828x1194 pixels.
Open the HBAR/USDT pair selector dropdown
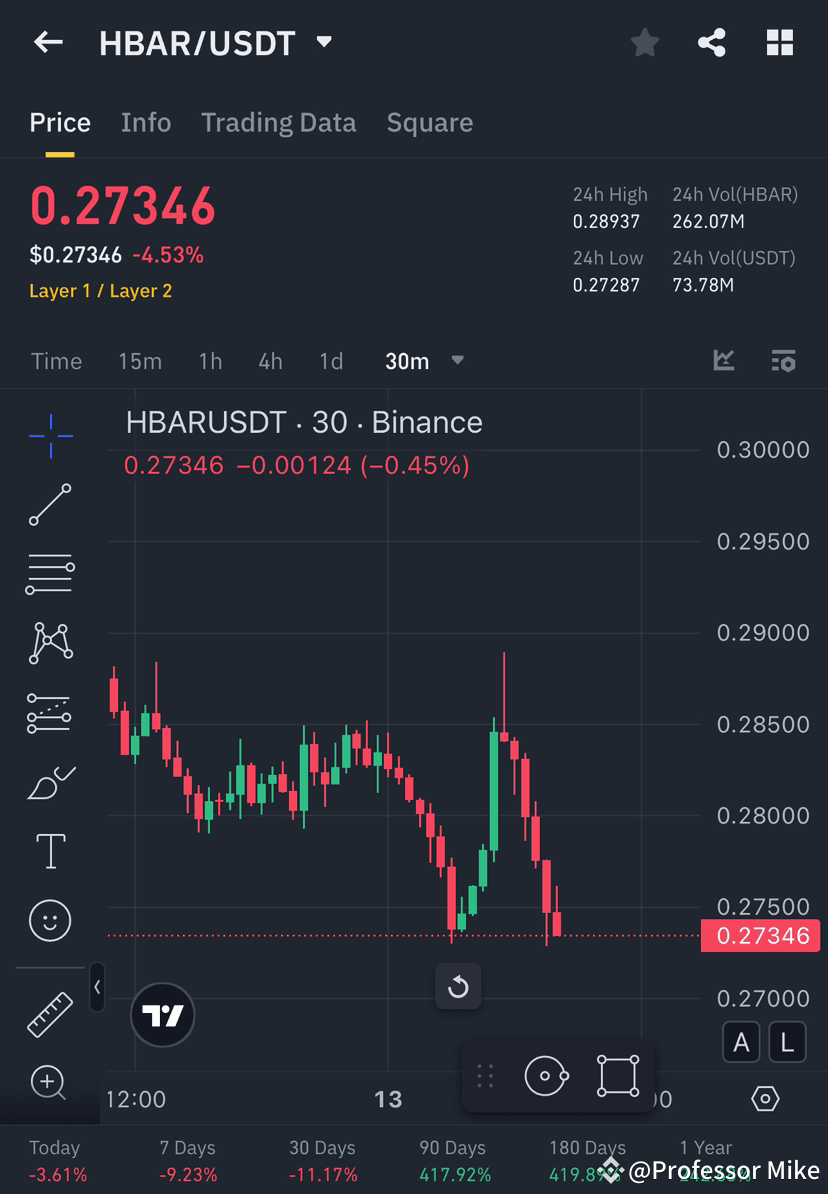pyautogui.click(x=323, y=42)
